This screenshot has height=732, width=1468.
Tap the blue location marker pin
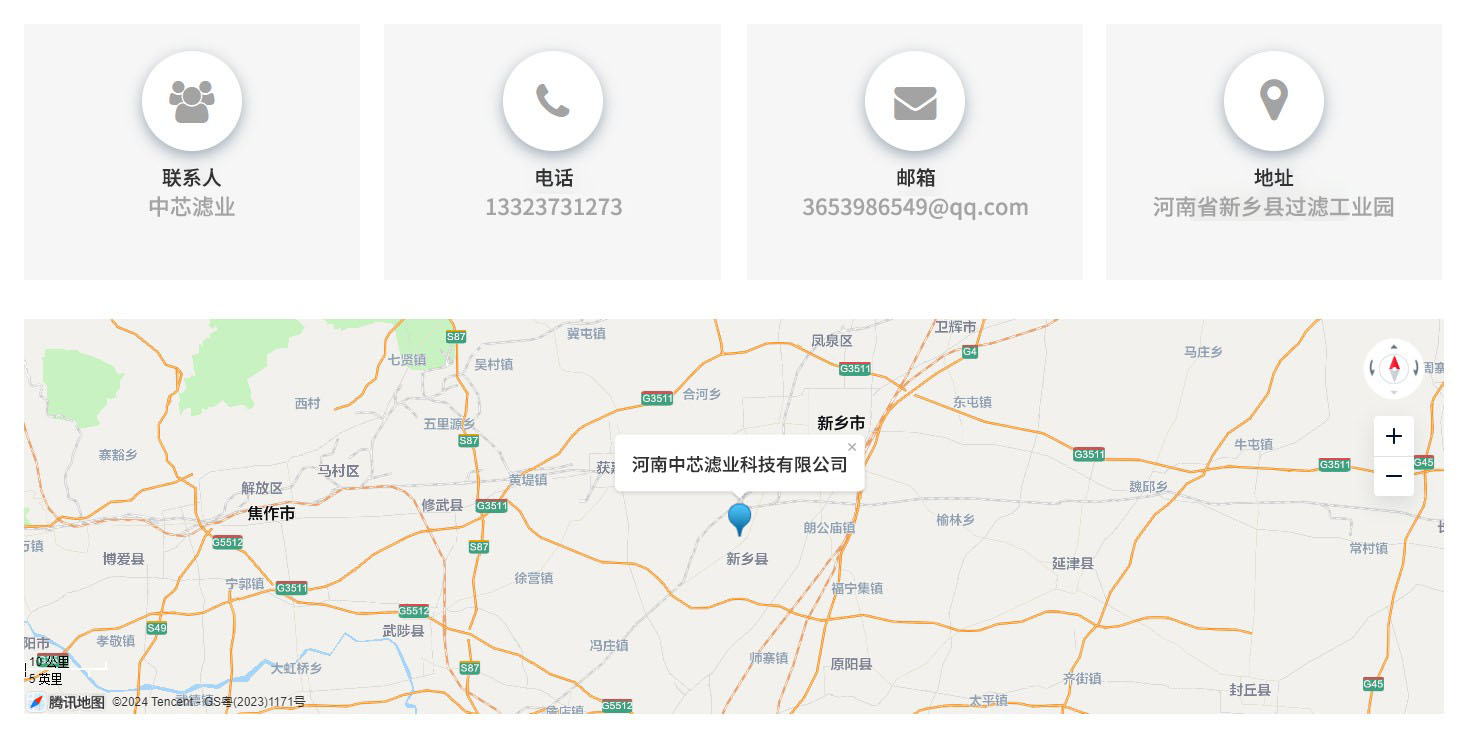(x=739, y=518)
